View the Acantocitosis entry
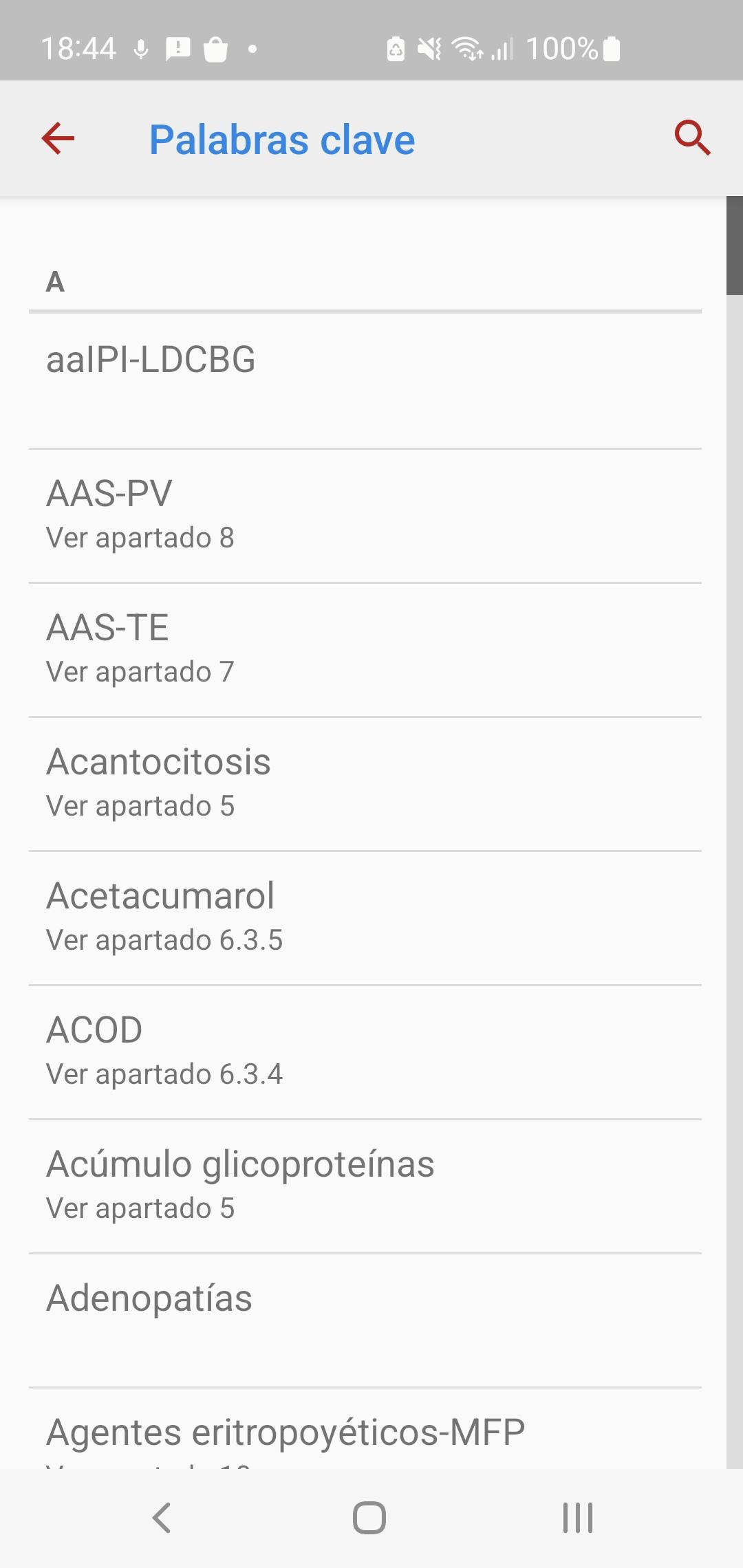Viewport: 743px width, 1568px height. pyautogui.click(x=365, y=784)
